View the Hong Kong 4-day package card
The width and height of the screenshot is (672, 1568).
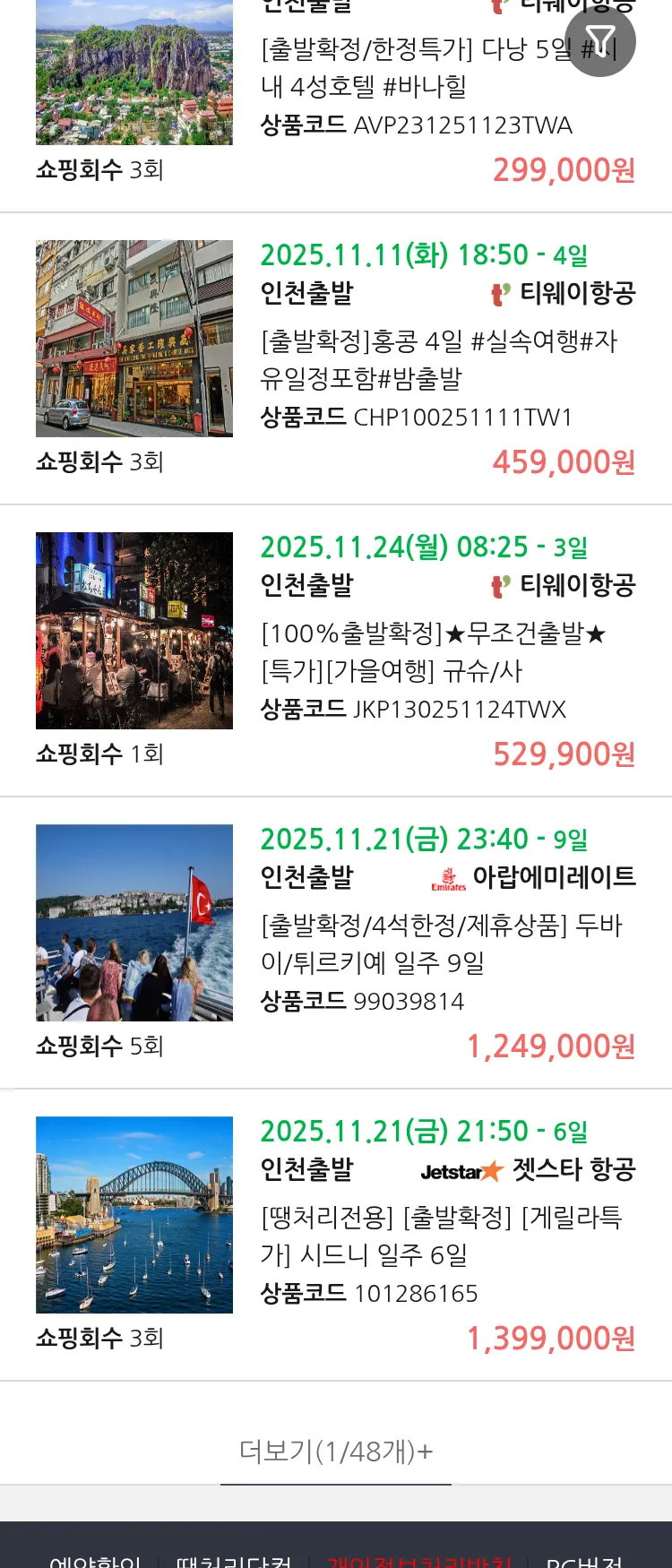[439, 359]
